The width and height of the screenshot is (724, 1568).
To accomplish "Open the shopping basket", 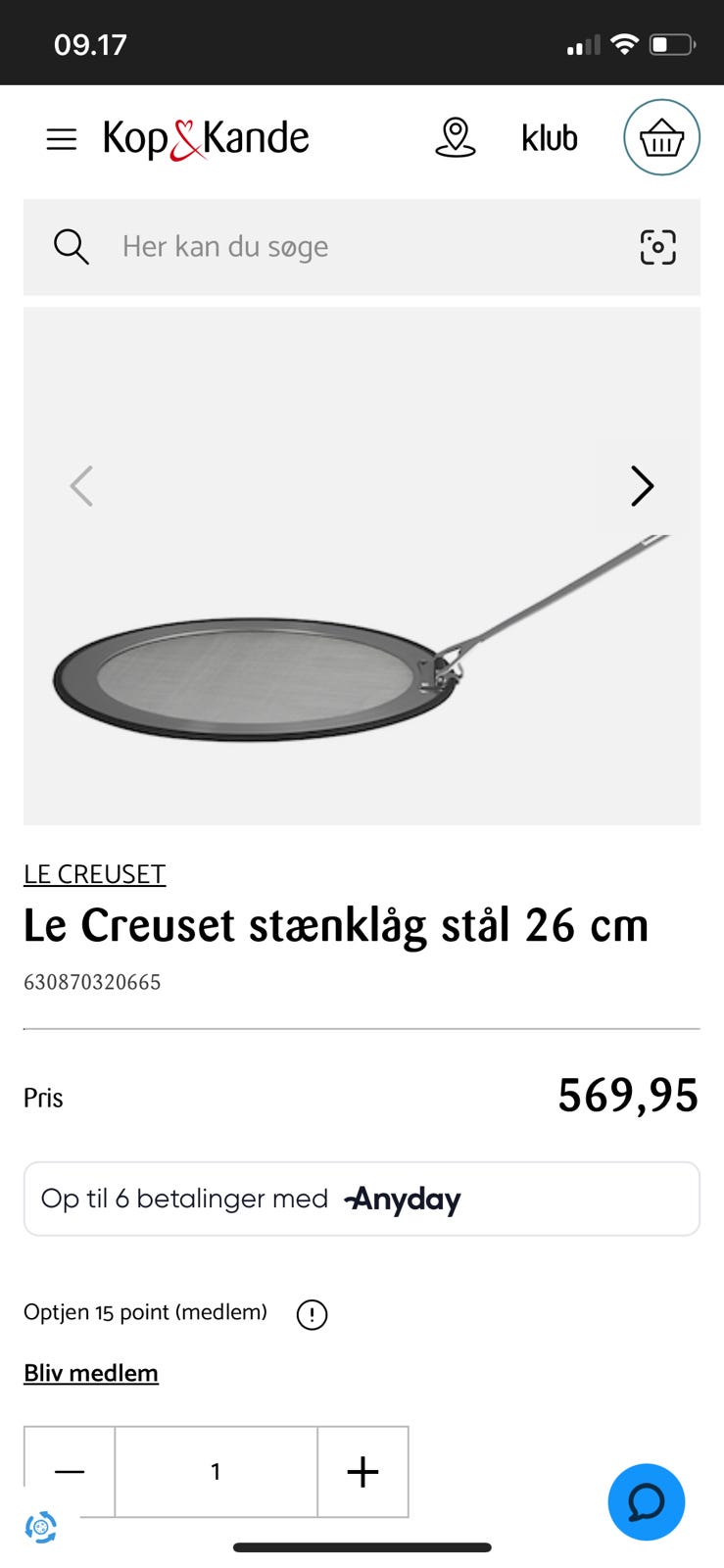I will 661,138.
